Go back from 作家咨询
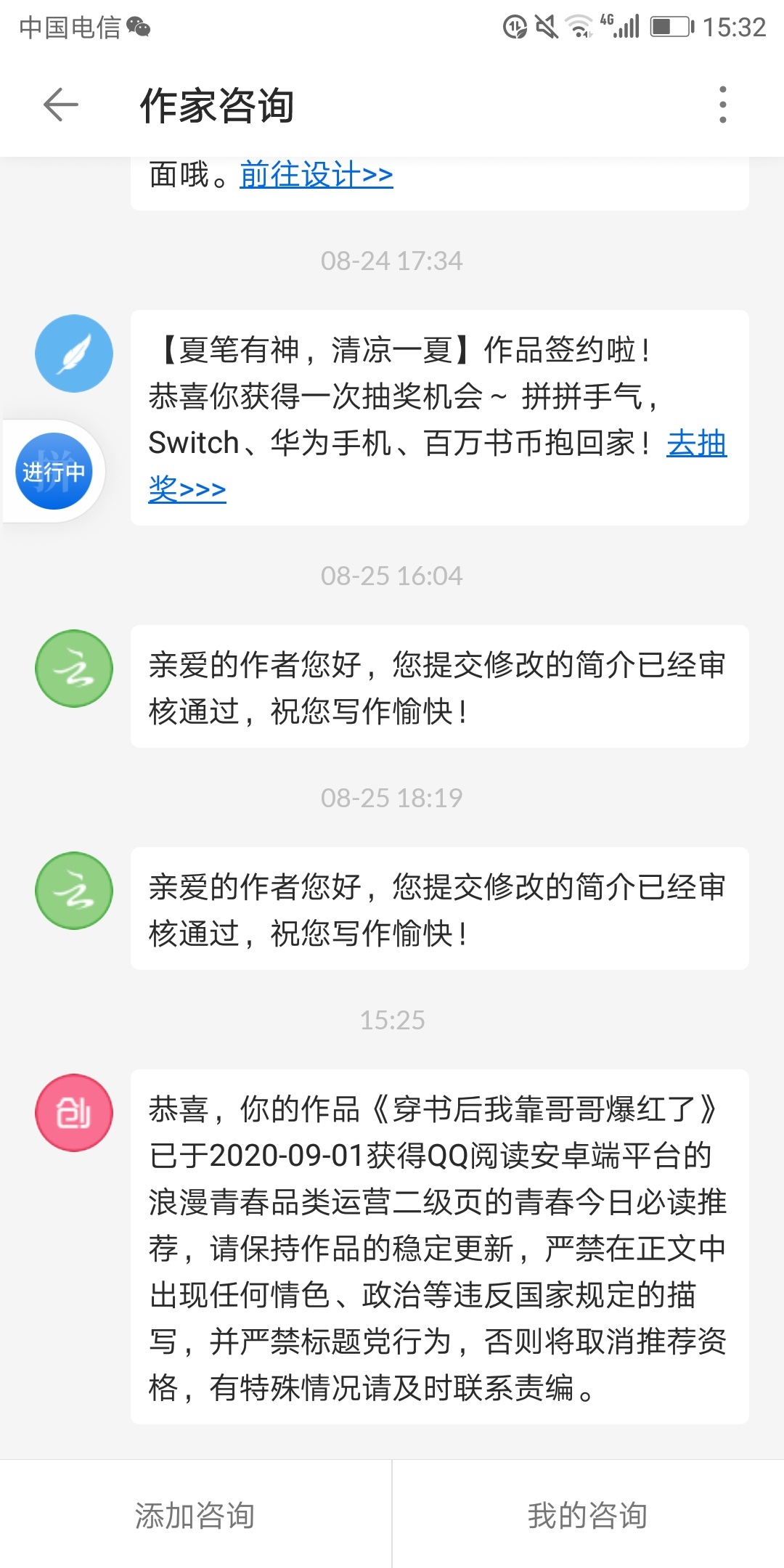The image size is (784, 1568). [x=61, y=105]
